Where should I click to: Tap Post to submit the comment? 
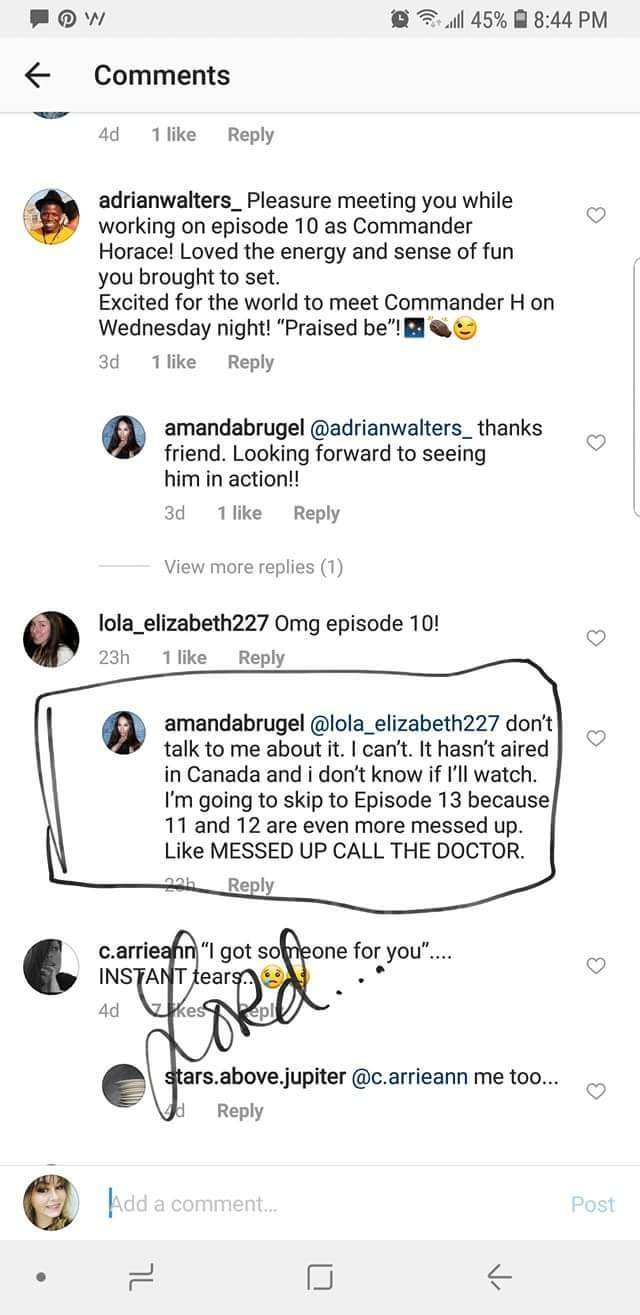coord(592,1204)
